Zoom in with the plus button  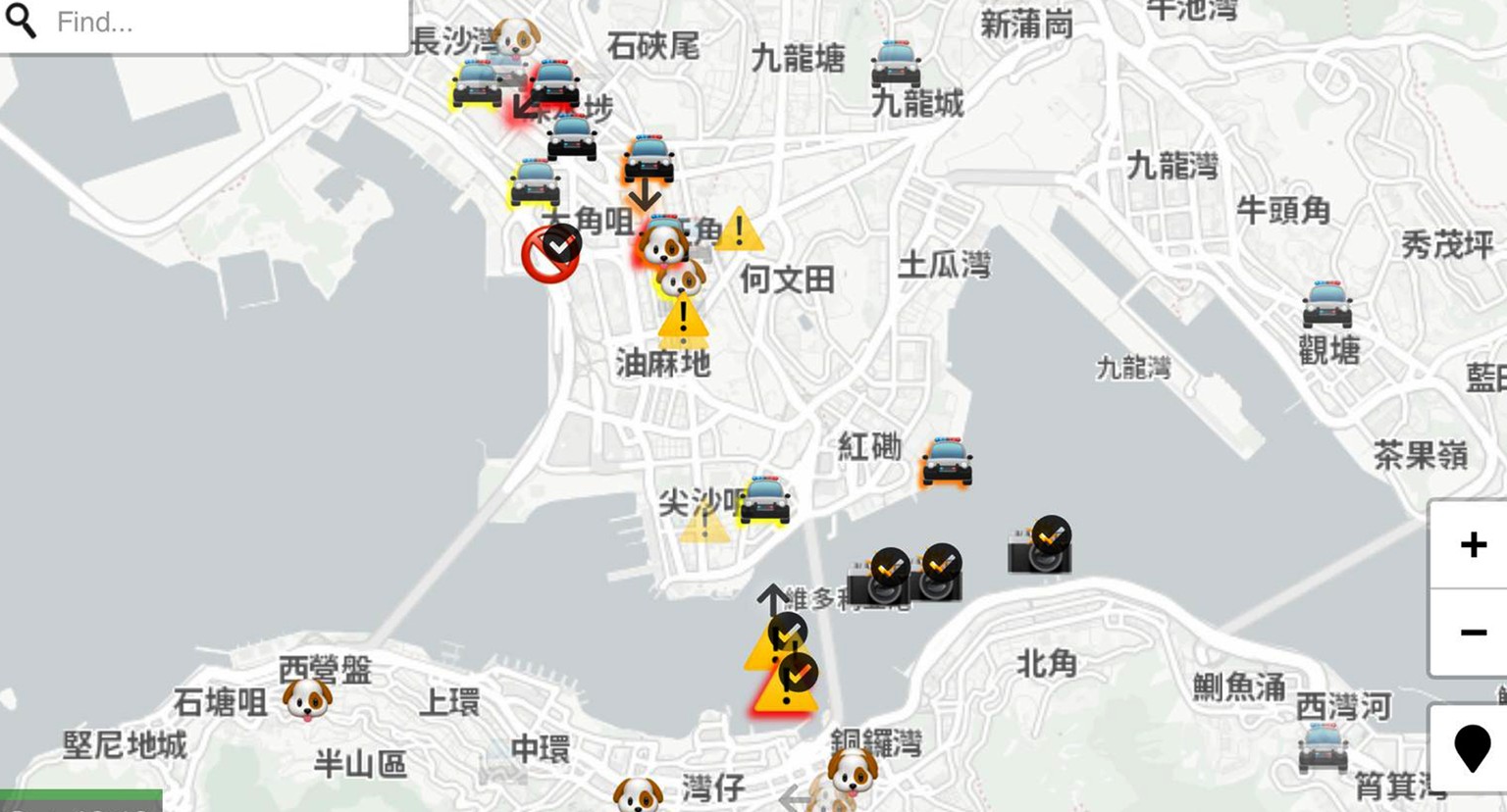[x=1473, y=545]
